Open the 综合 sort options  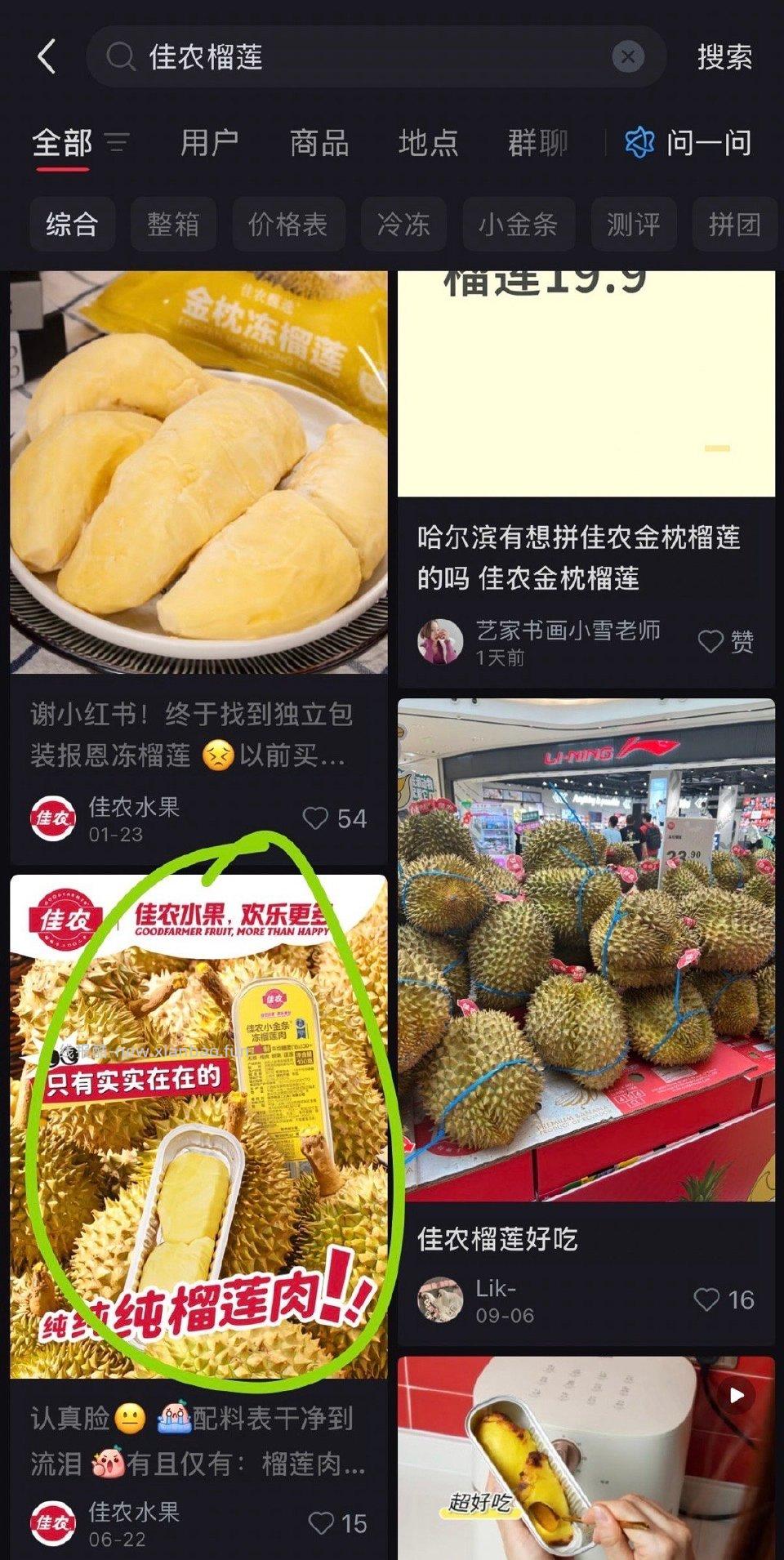[73, 225]
